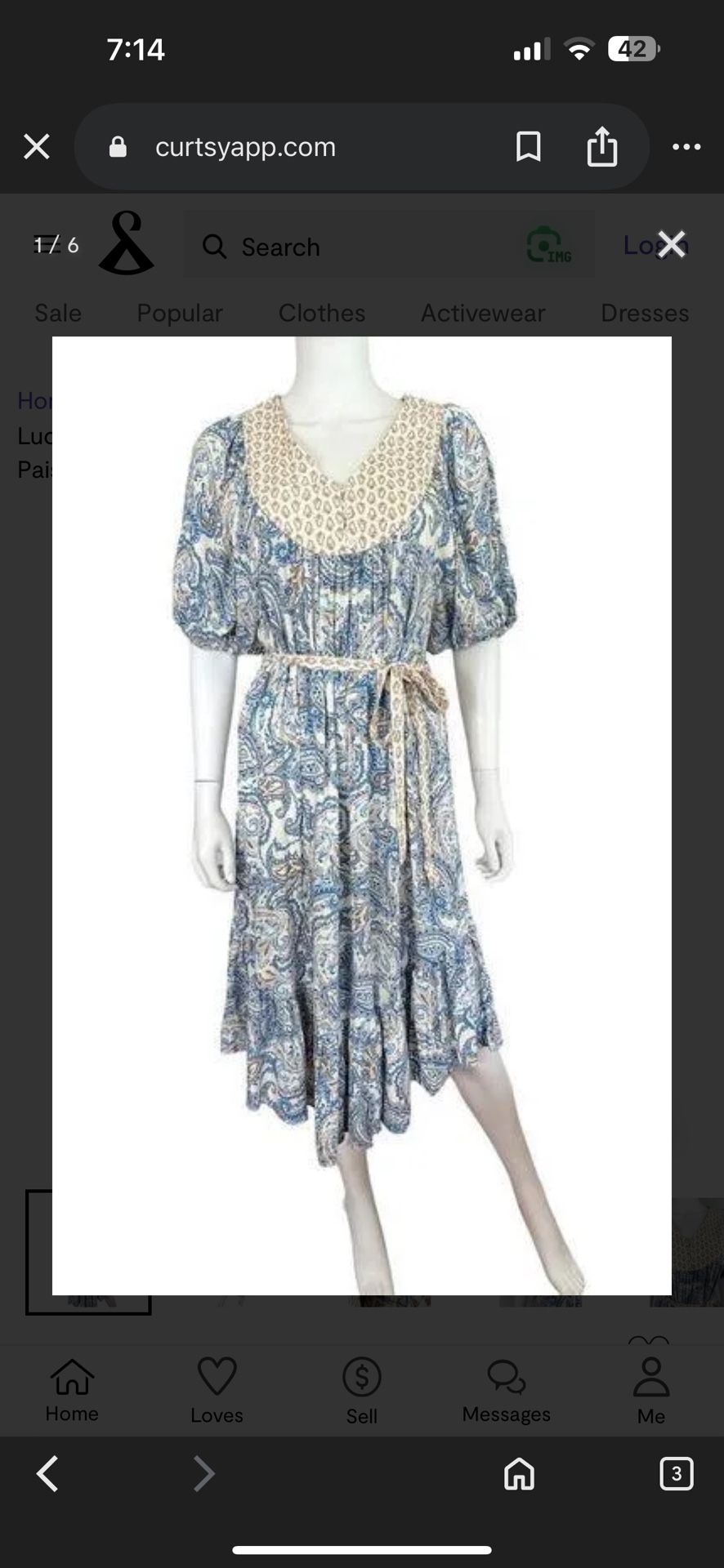Dismiss the dress photo viewer
The image size is (724, 1568).
672,243
